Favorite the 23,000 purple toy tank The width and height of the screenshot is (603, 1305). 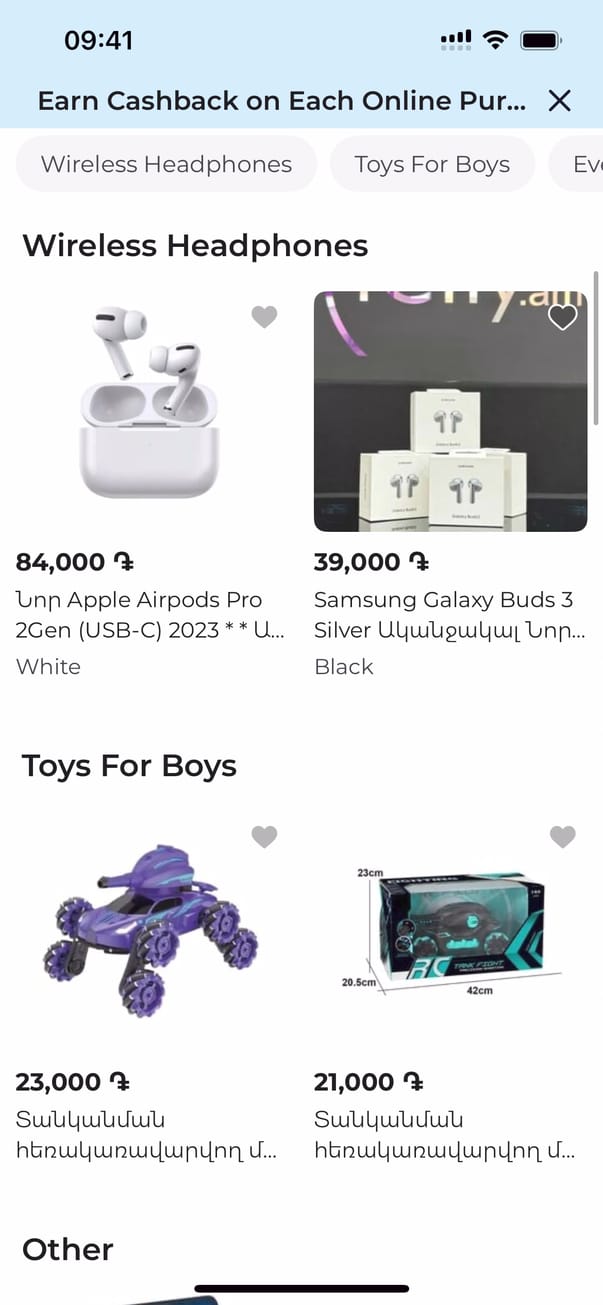tap(264, 837)
